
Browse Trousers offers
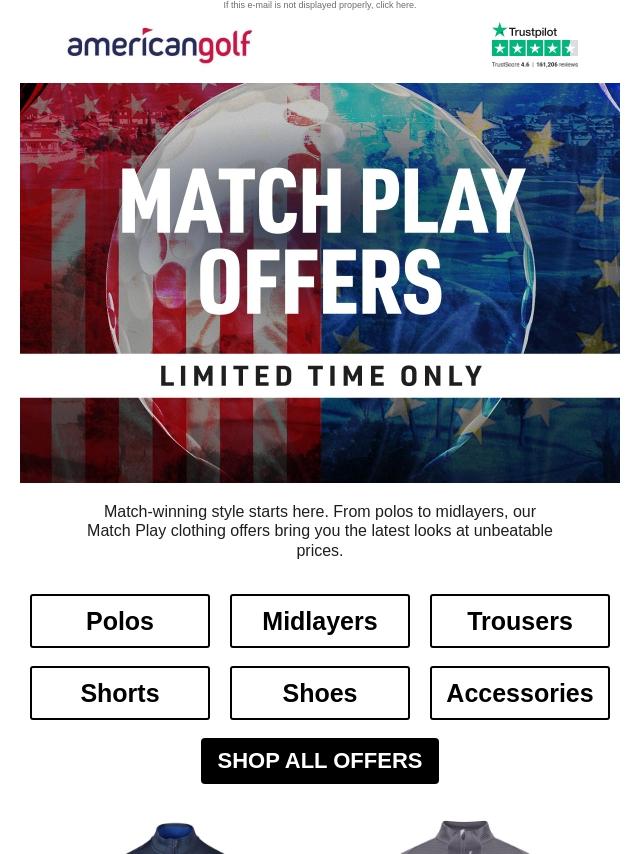pyautogui.click(x=520, y=621)
